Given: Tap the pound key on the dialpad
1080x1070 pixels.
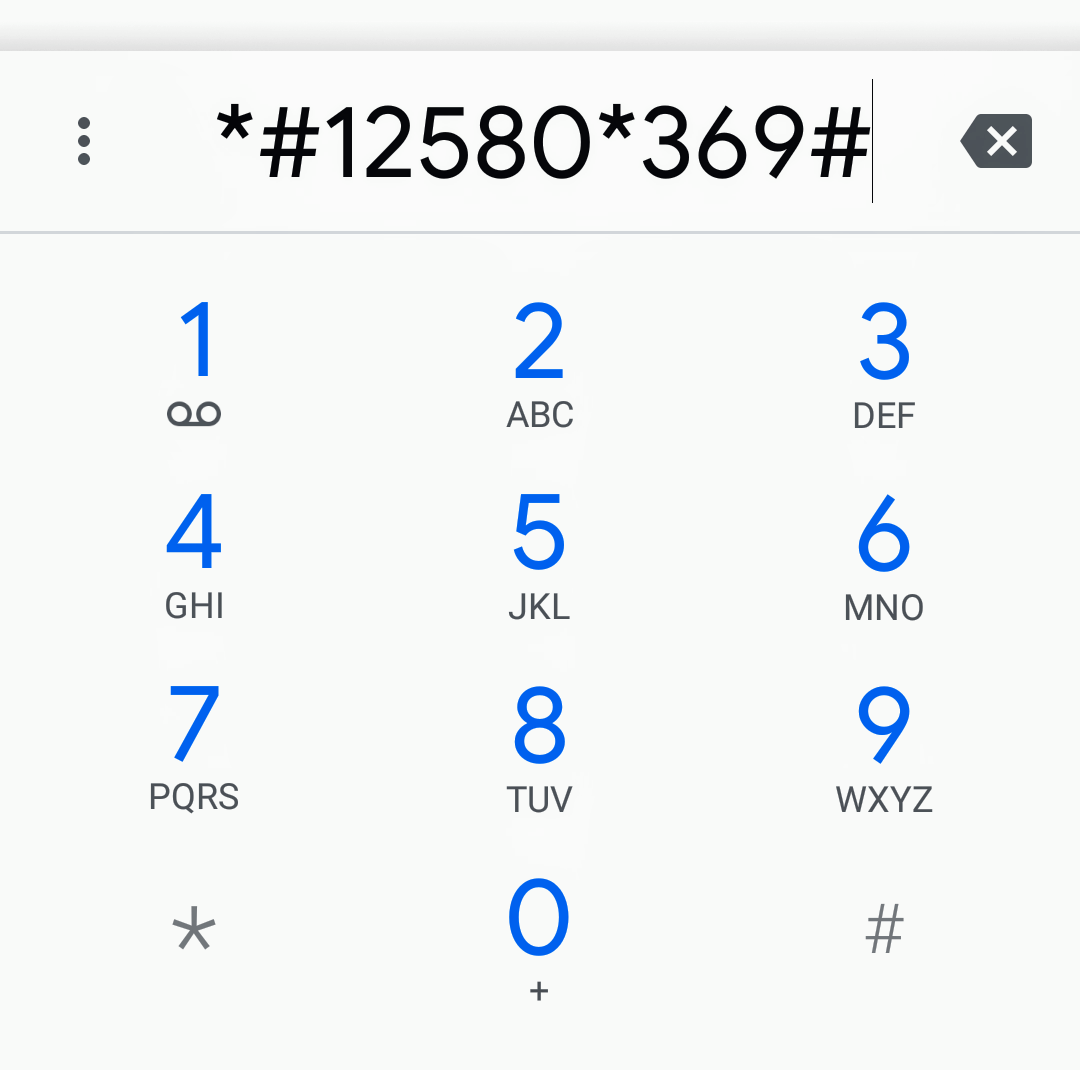Looking at the screenshot, I should click(884, 929).
